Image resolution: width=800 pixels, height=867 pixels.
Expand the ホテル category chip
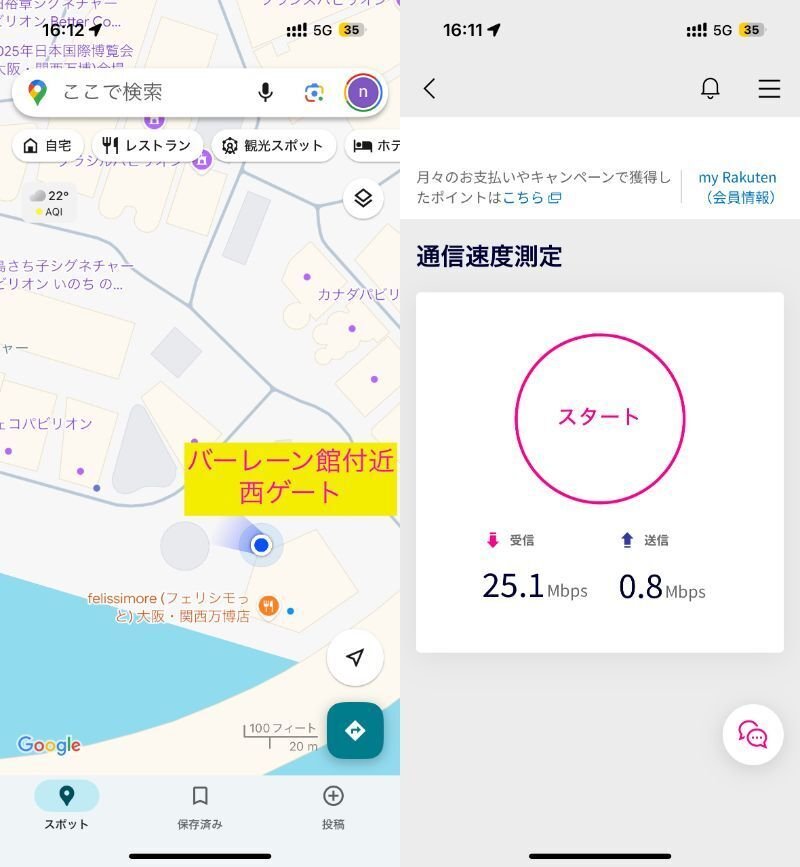375,145
